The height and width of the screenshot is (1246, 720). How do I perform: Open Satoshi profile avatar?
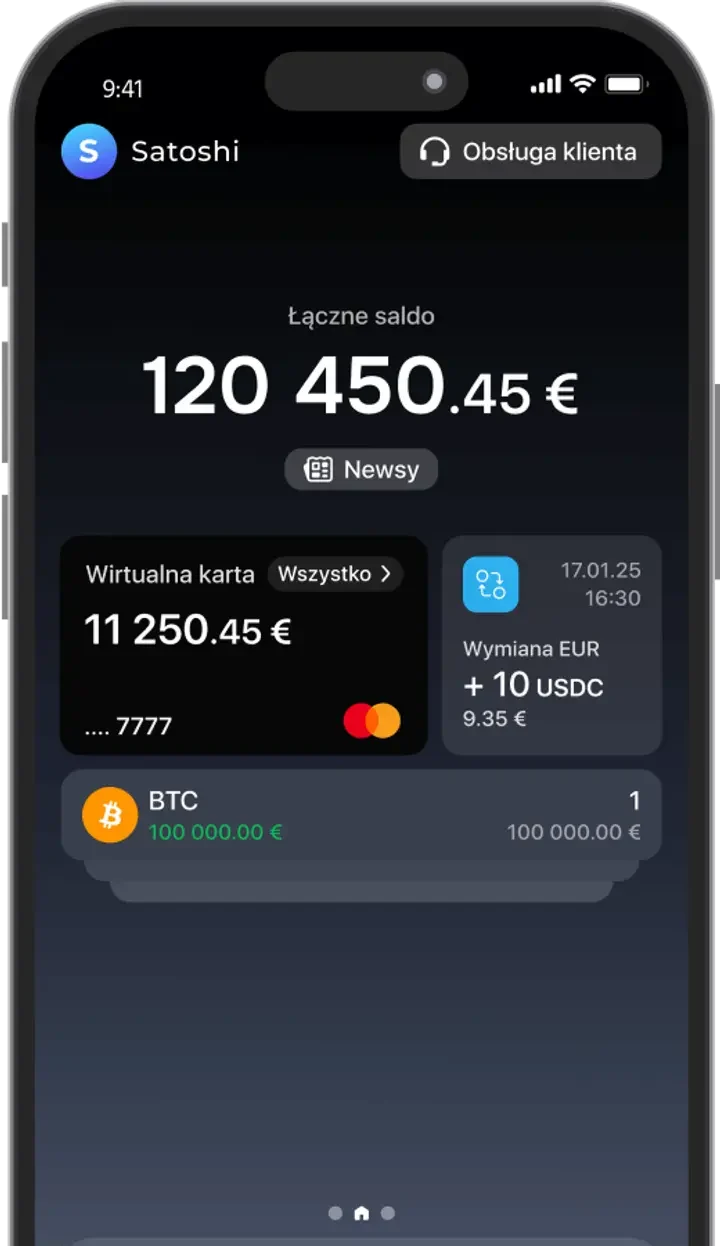tap(89, 151)
